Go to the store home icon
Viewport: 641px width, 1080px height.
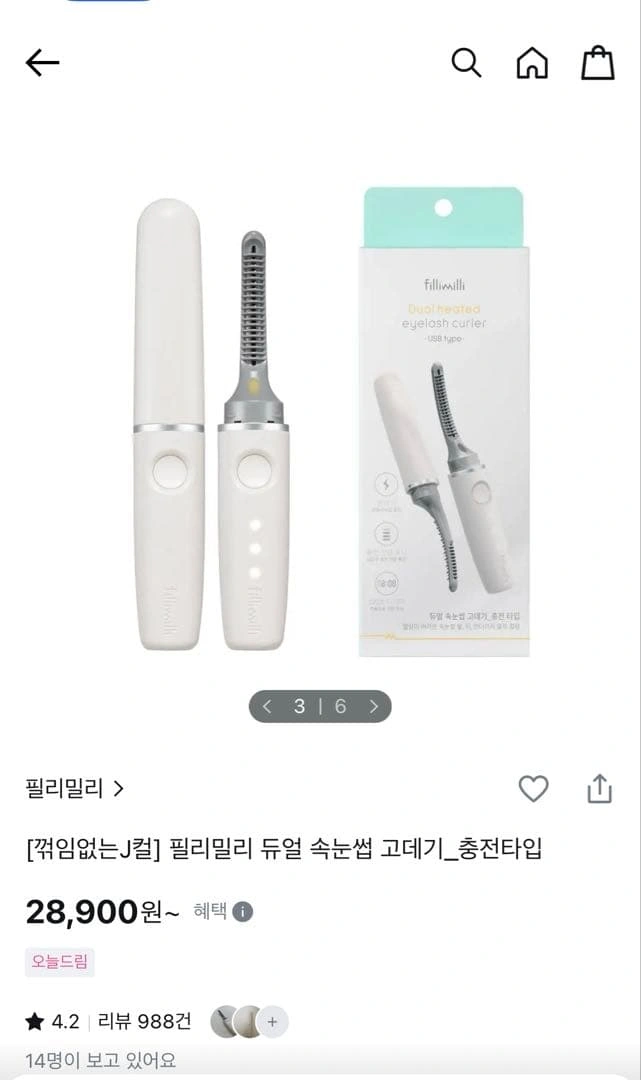pos(532,63)
